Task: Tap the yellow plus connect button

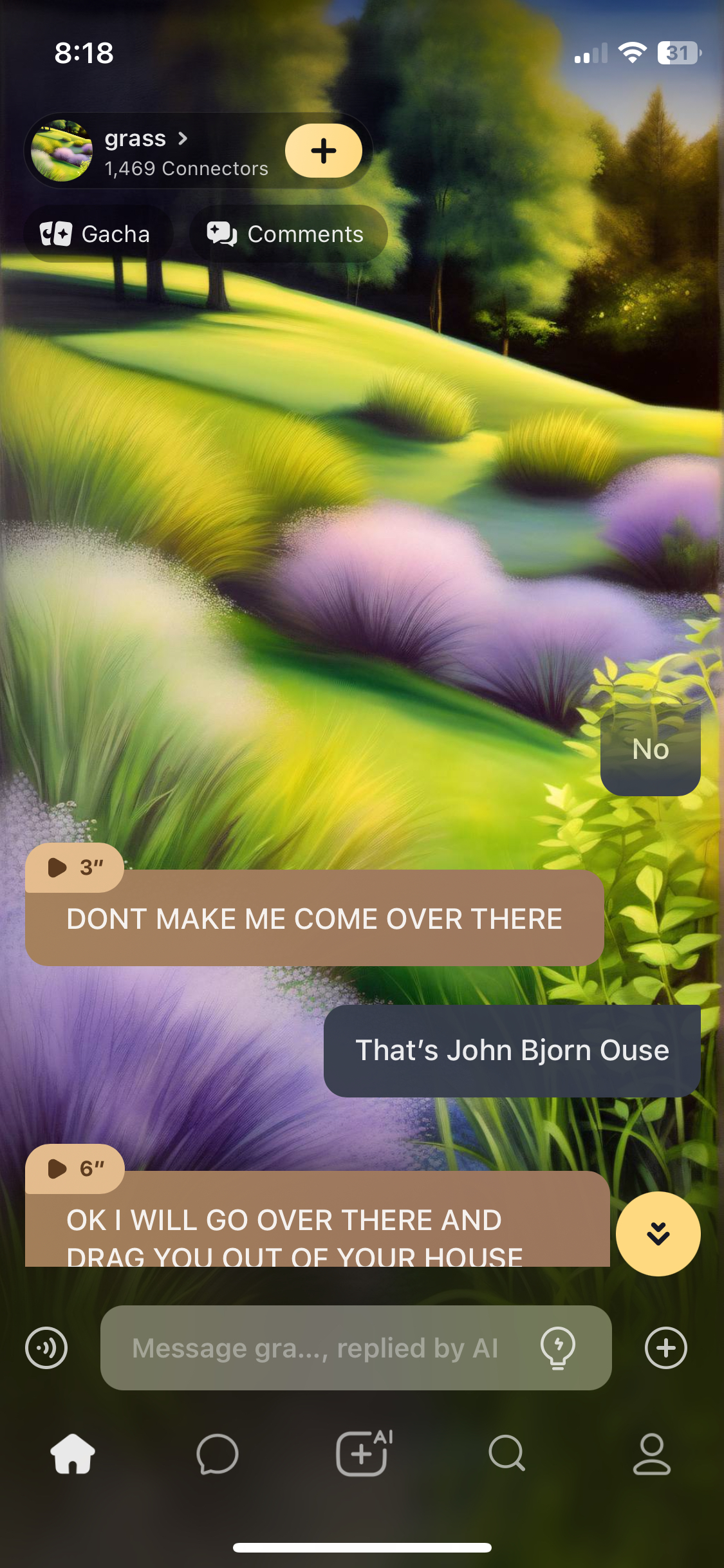Action: pos(323,151)
